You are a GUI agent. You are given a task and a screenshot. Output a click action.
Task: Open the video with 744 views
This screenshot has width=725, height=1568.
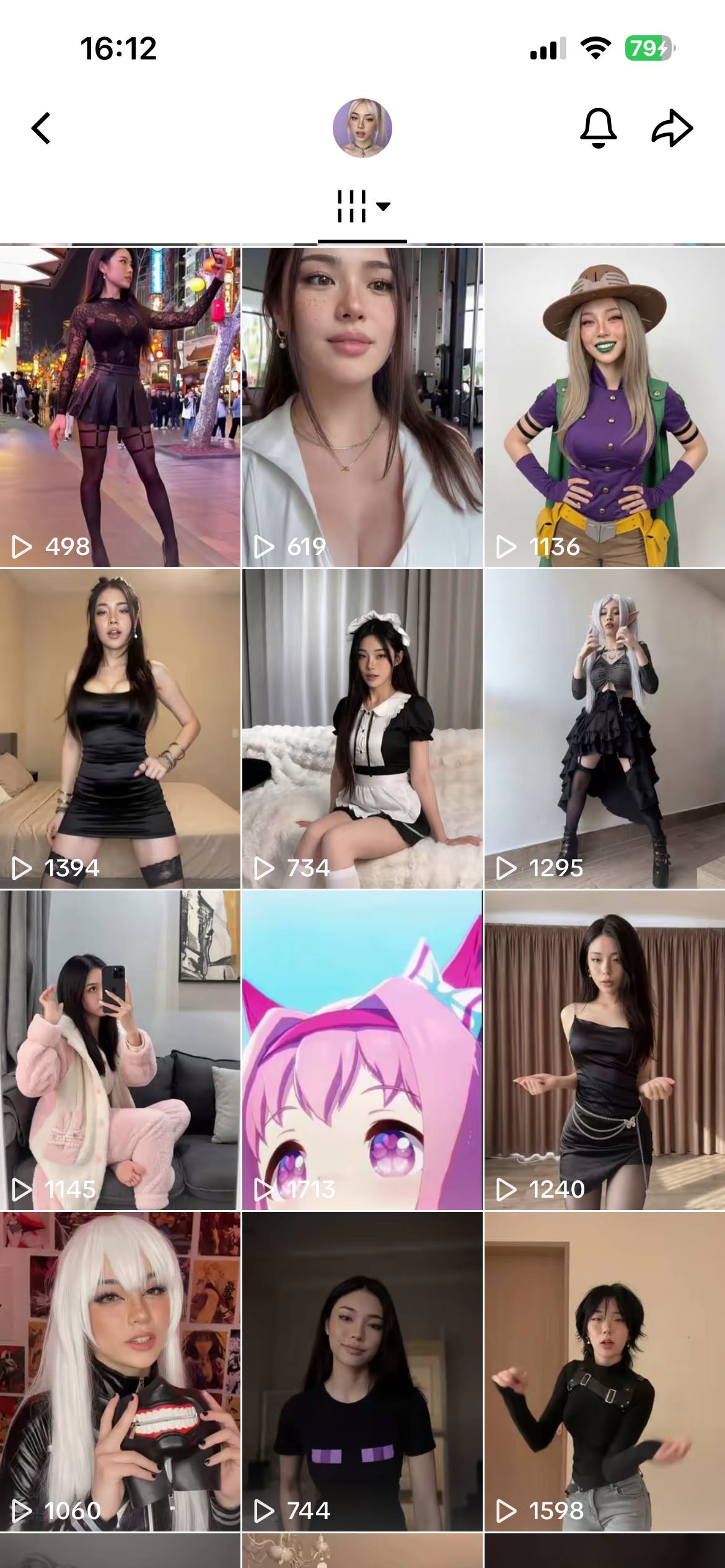[x=362, y=1371]
